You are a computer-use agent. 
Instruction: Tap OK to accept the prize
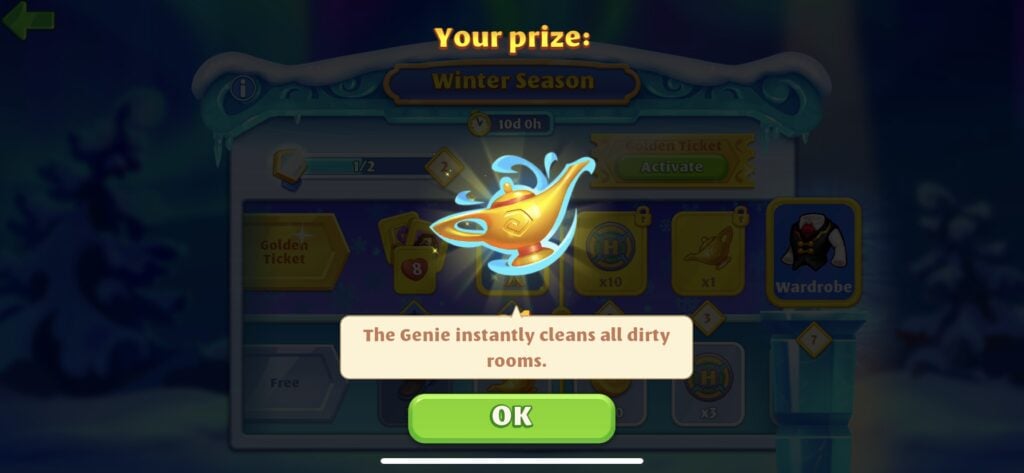coord(511,417)
